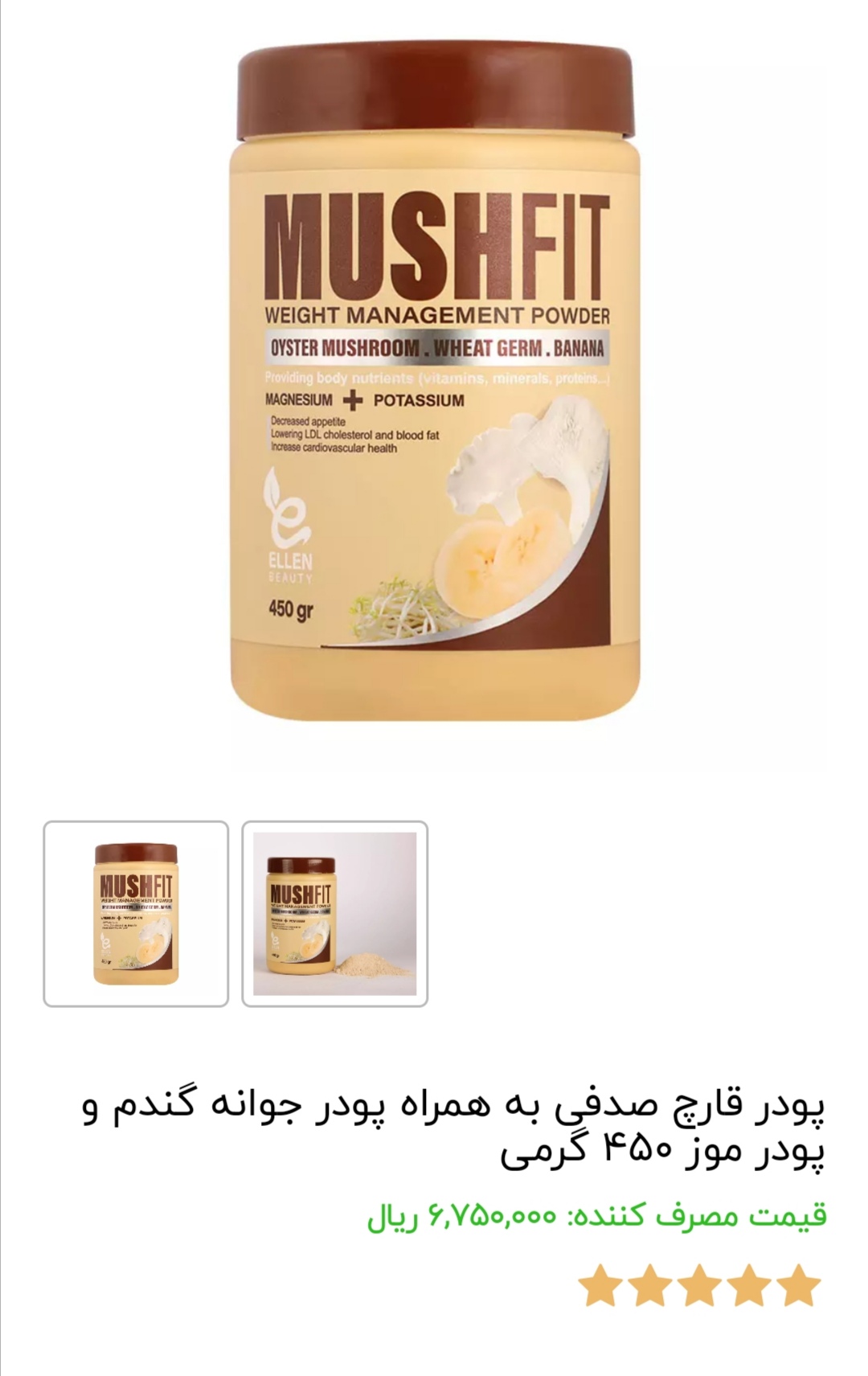This screenshot has width=868, height=1376.
Task: Select the first MUSHFIT jar thumbnail
Action: [136, 914]
